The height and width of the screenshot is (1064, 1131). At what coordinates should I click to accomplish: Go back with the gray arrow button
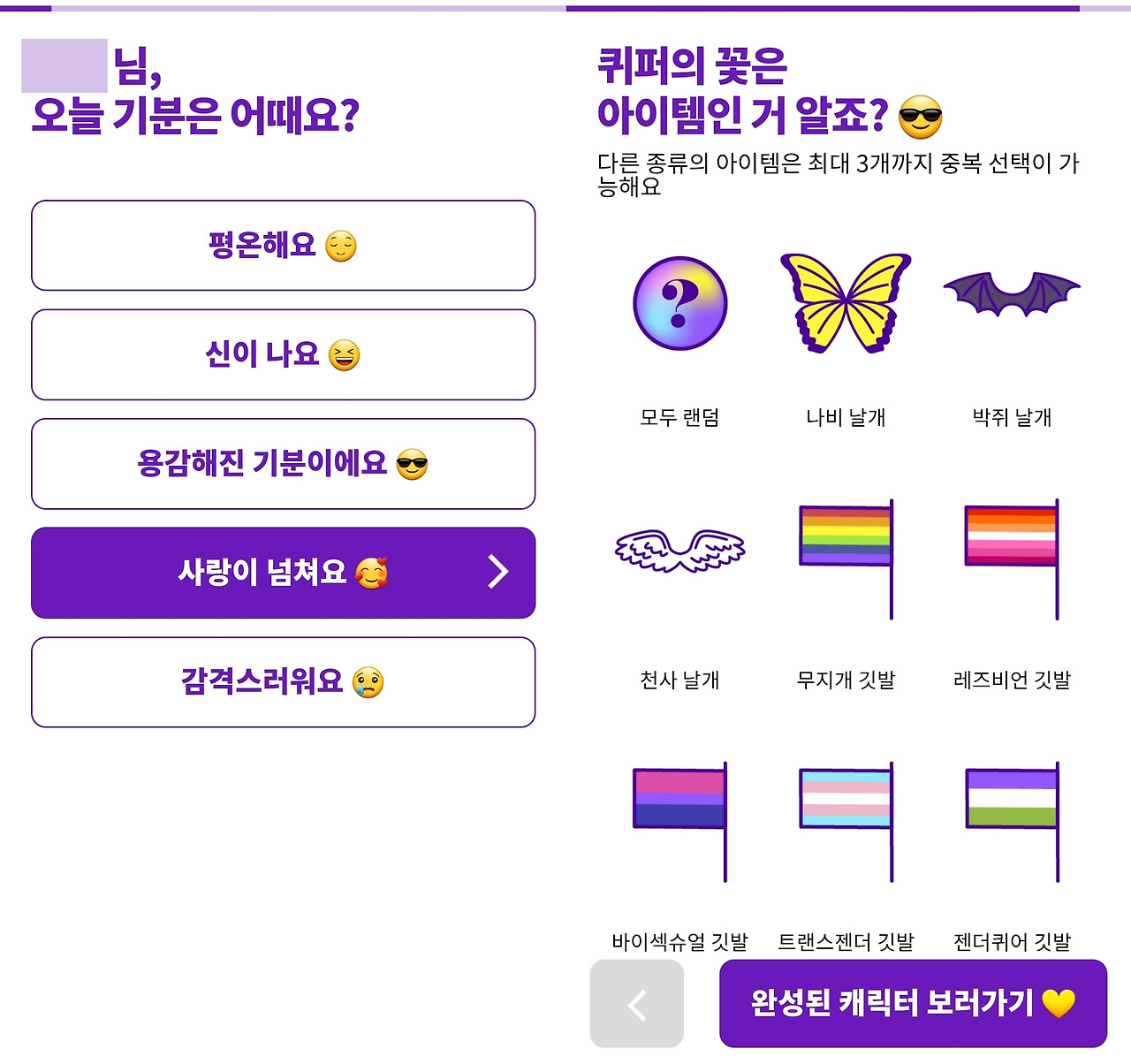[637, 1004]
